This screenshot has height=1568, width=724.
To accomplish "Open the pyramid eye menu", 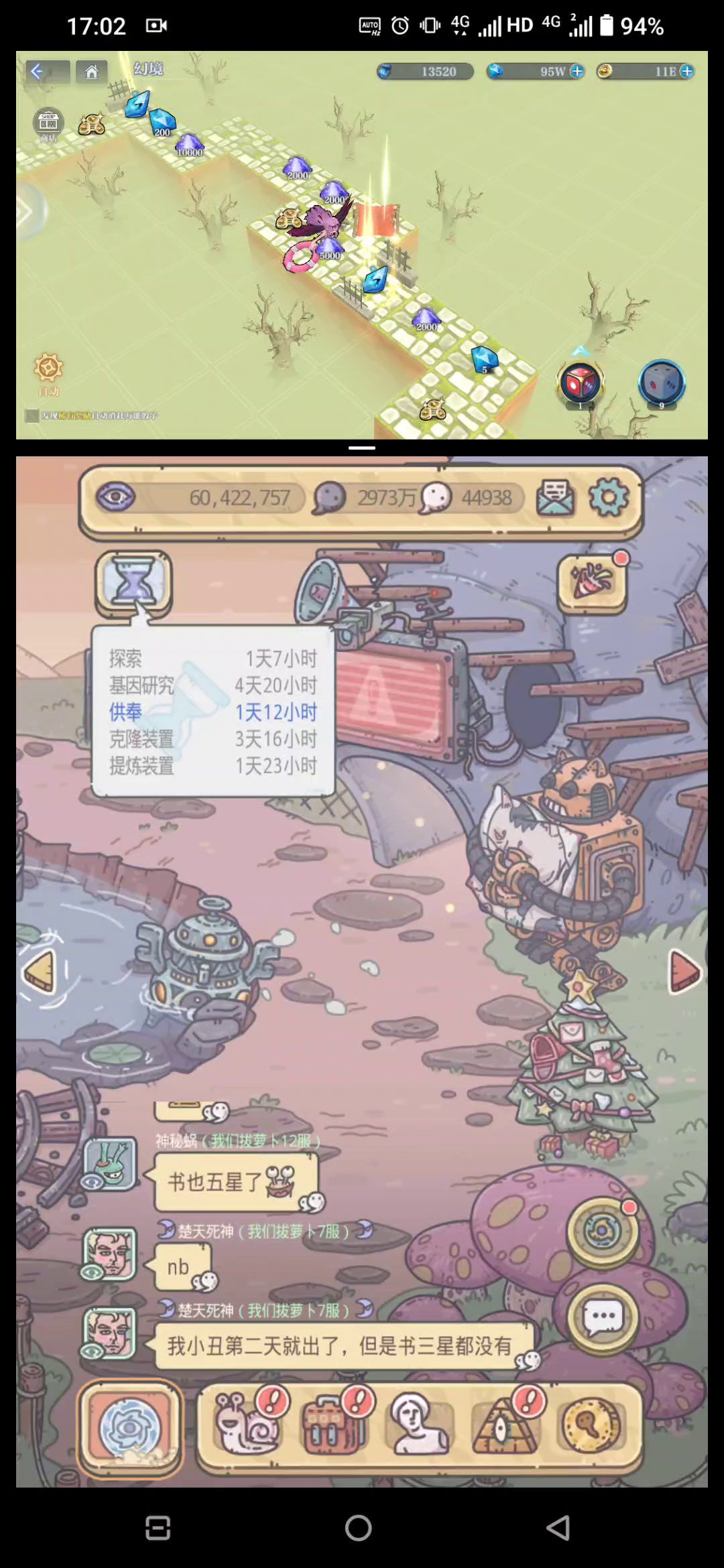I will click(x=504, y=1426).
